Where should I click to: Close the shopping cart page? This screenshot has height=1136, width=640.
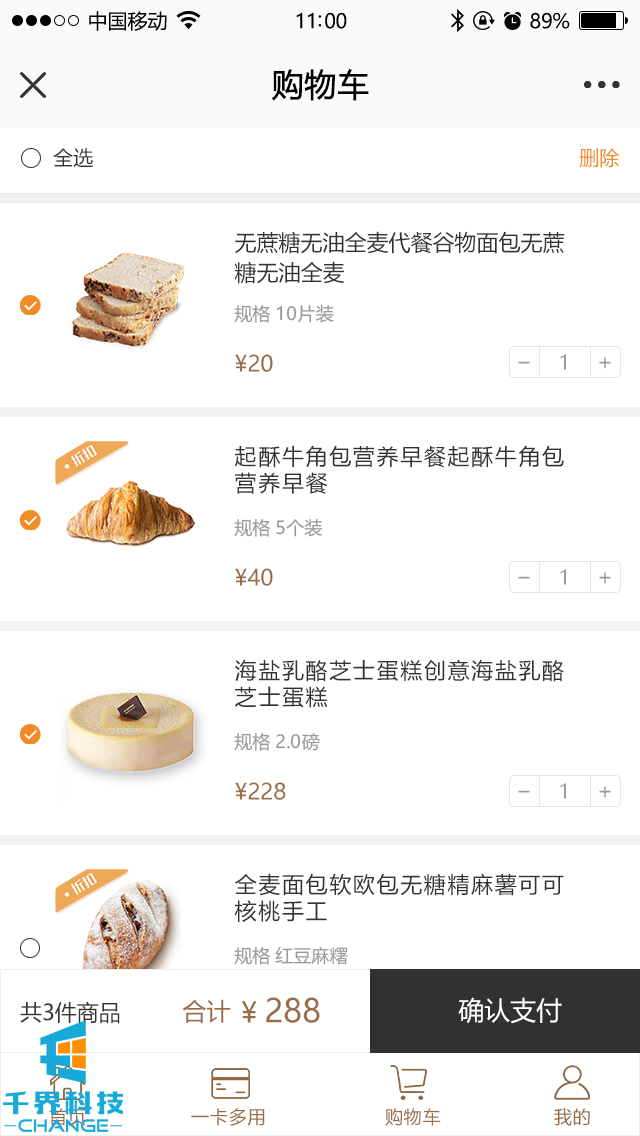click(33, 85)
